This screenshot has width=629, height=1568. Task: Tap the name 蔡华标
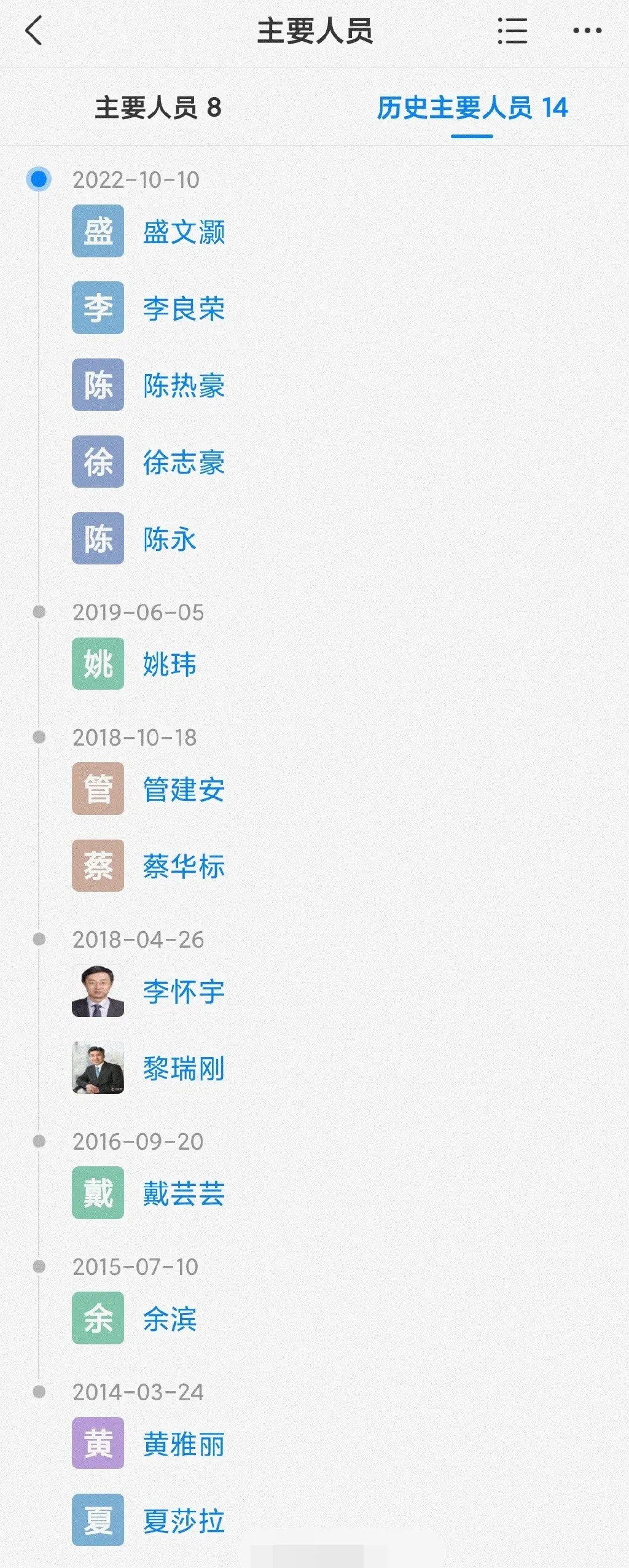click(183, 866)
